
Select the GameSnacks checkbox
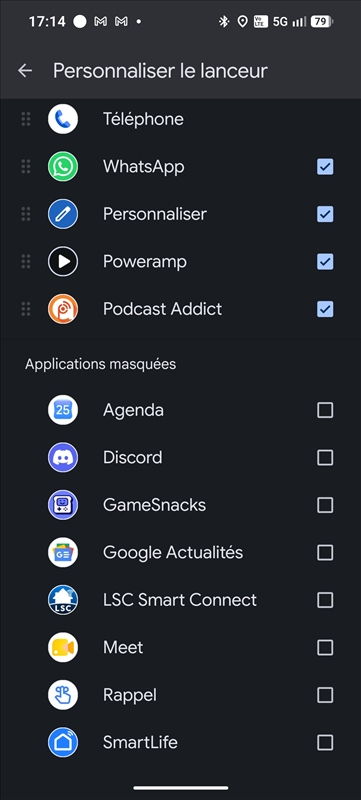click(325, 505)
